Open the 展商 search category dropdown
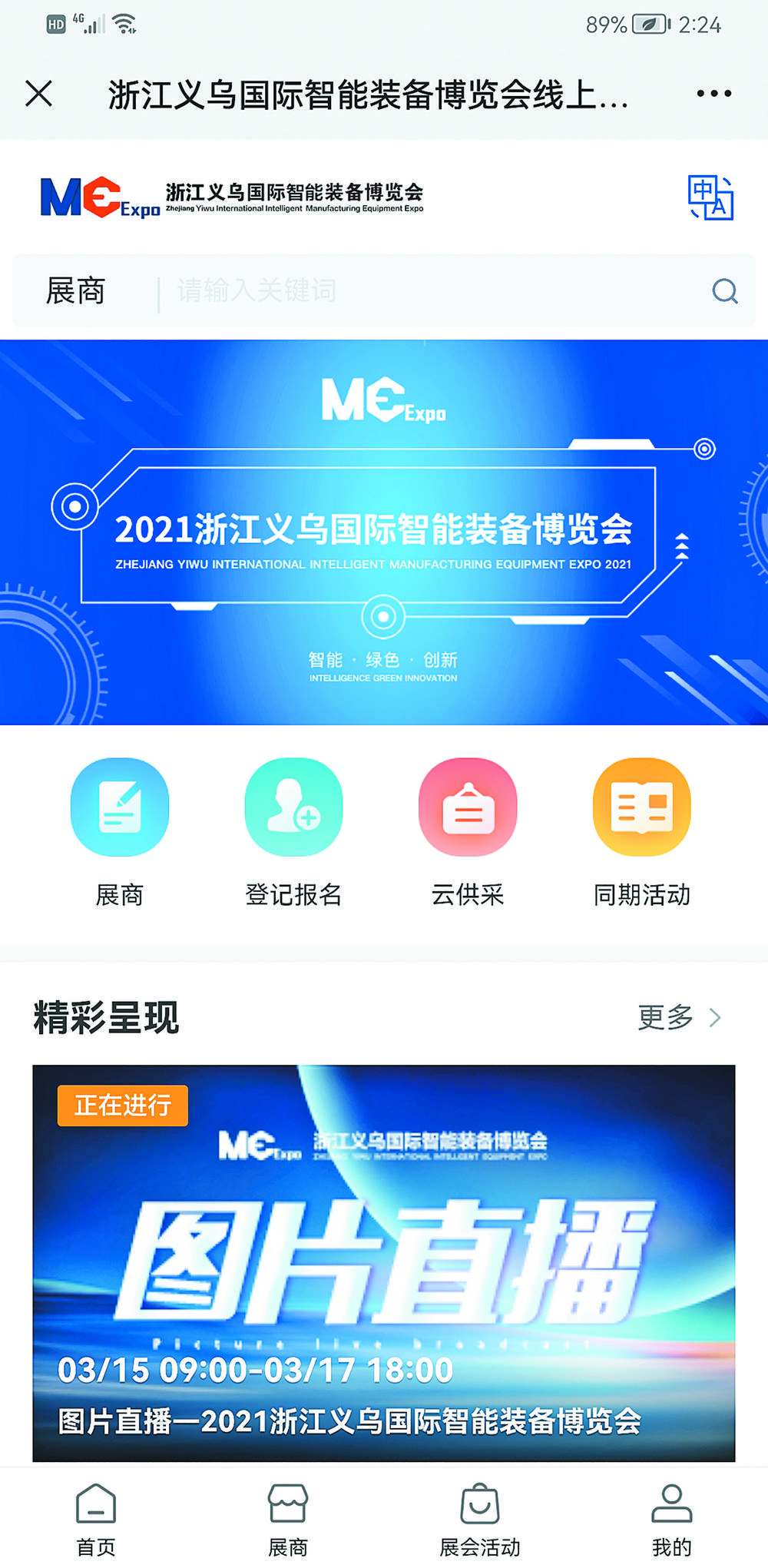The image size is (768, 1568). click(x=75, y=291)
